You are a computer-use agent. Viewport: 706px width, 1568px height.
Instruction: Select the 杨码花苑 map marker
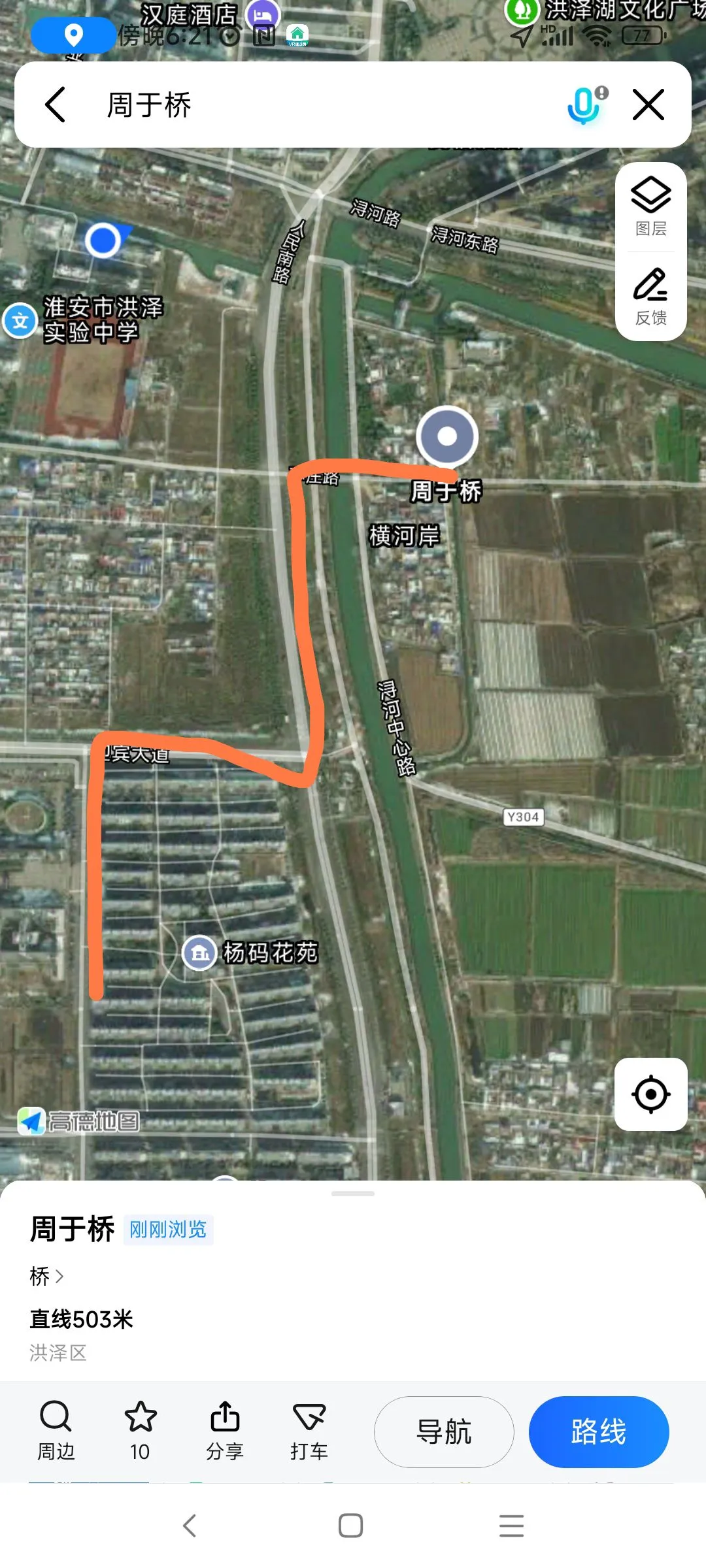pos(200,953)
